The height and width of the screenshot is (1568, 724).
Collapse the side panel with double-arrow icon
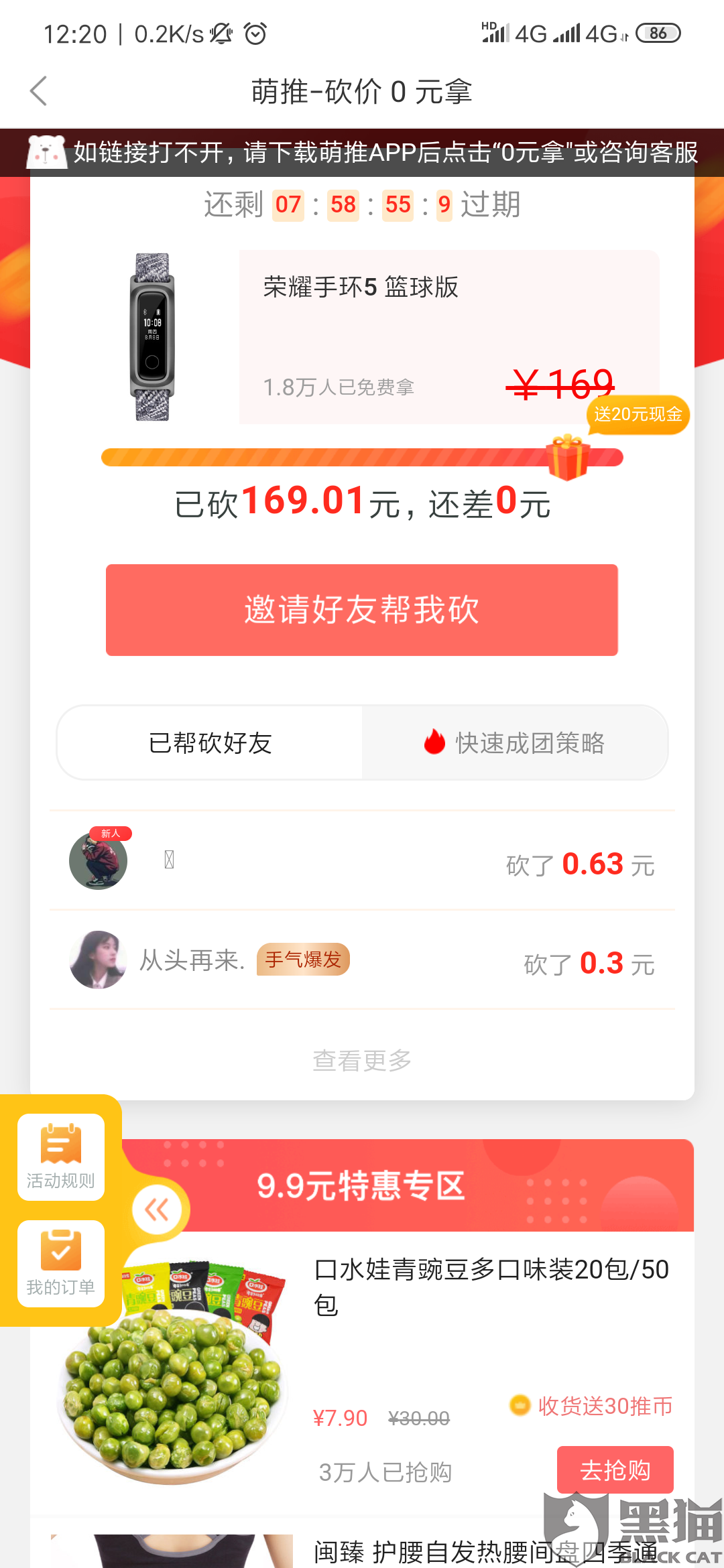coord(158,1210)
